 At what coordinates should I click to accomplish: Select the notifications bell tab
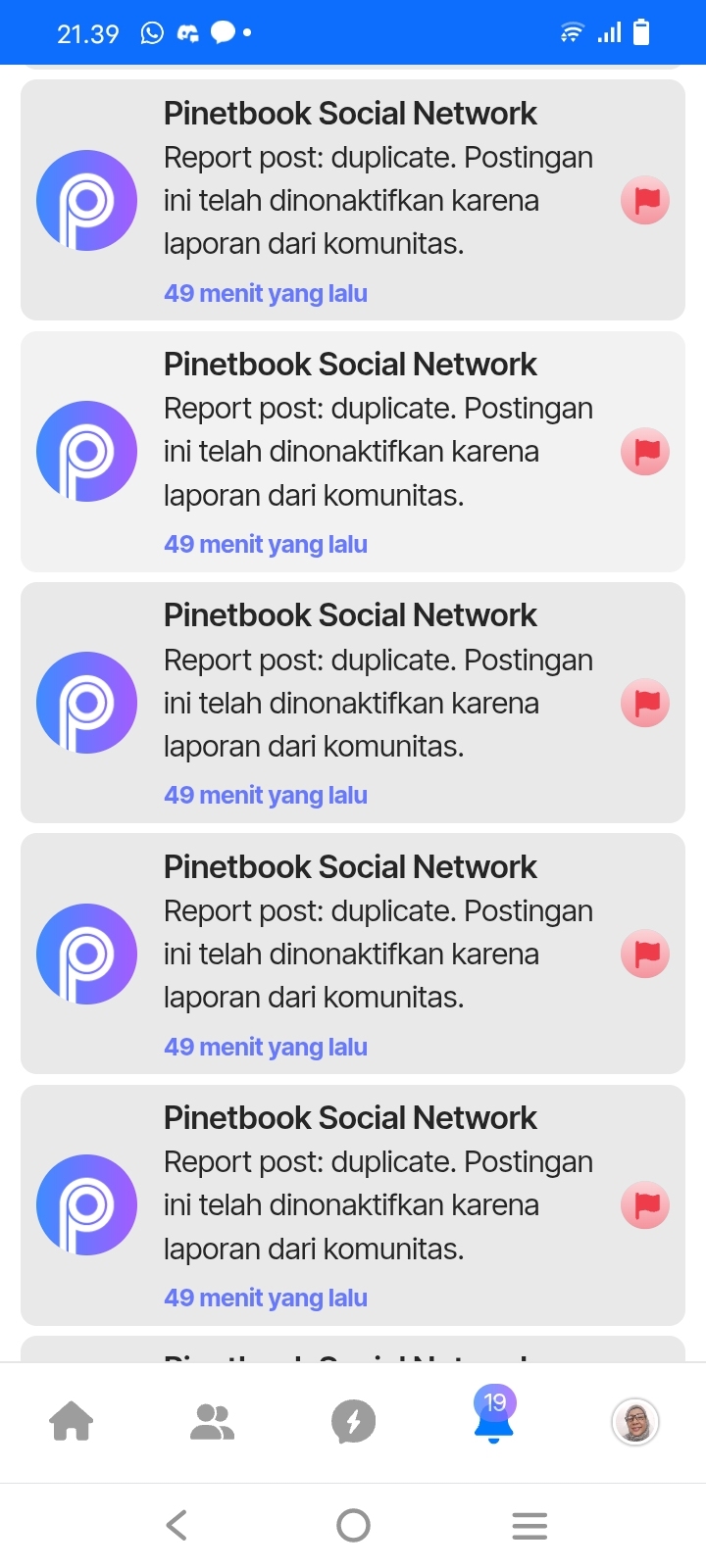pos(494,1417)
